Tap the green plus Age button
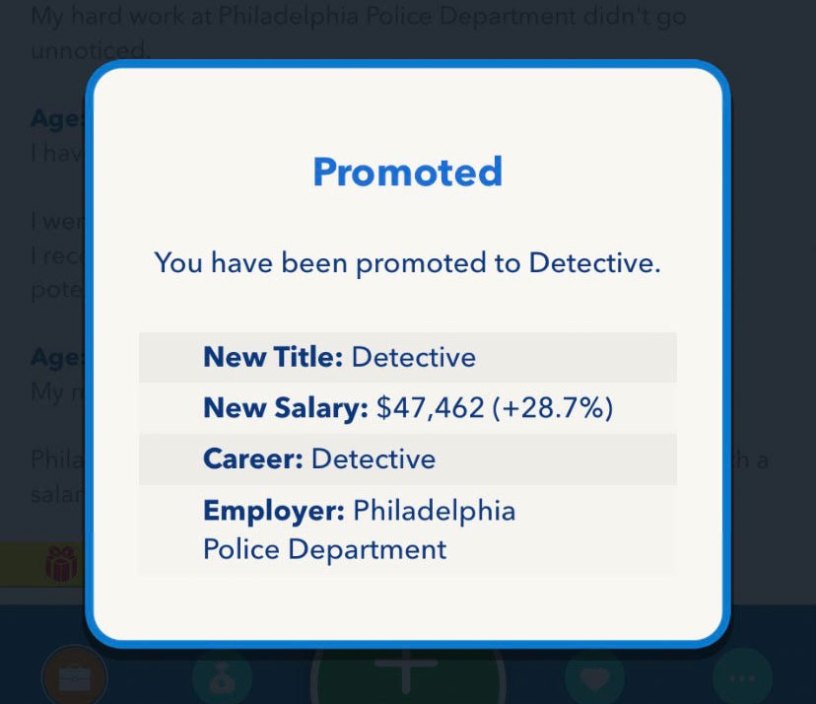The height and width of the screenshot is (704, 816). 407,676
